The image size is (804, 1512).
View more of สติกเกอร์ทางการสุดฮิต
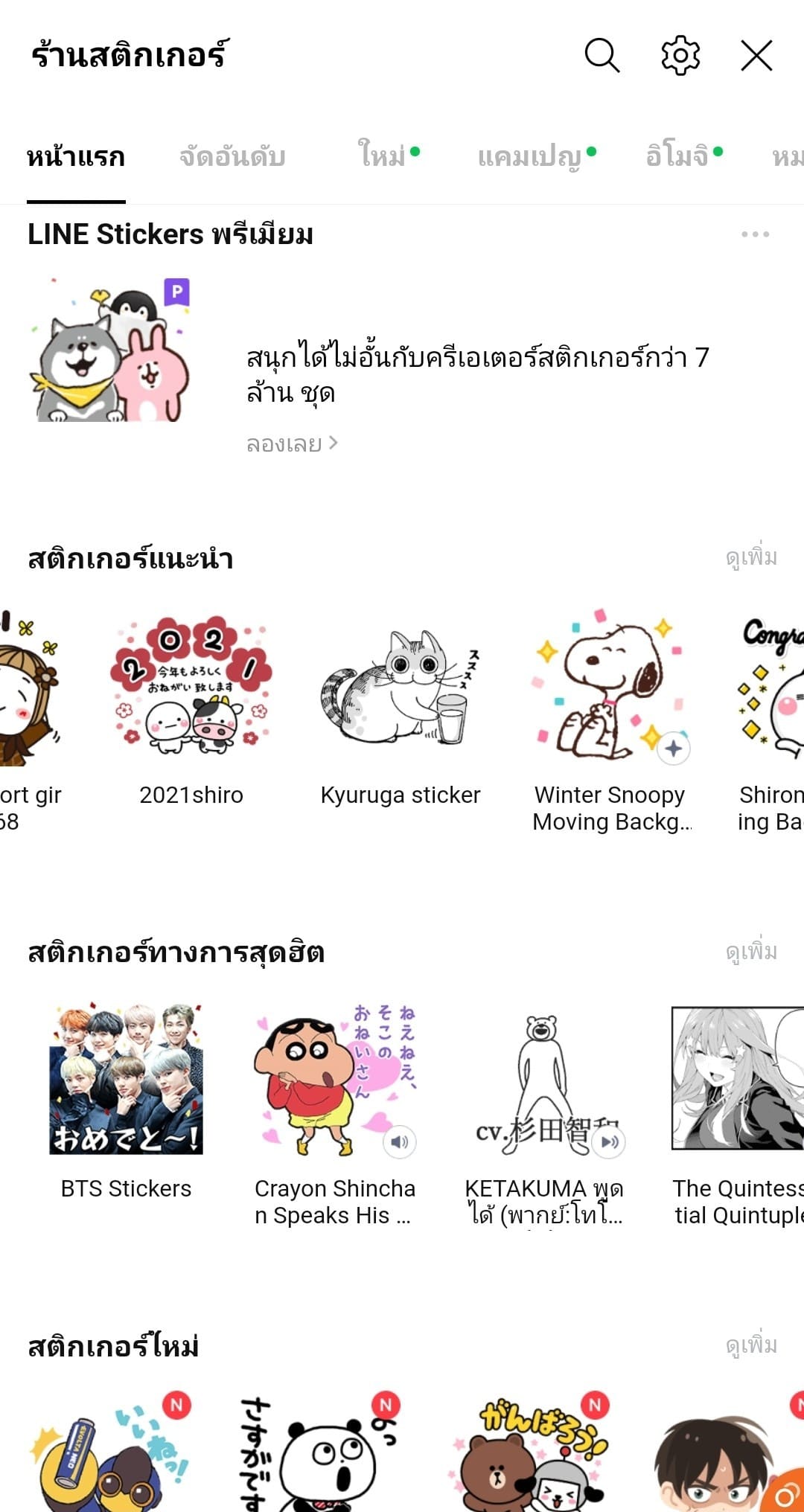pyautogui.click(x=751, y=952)
